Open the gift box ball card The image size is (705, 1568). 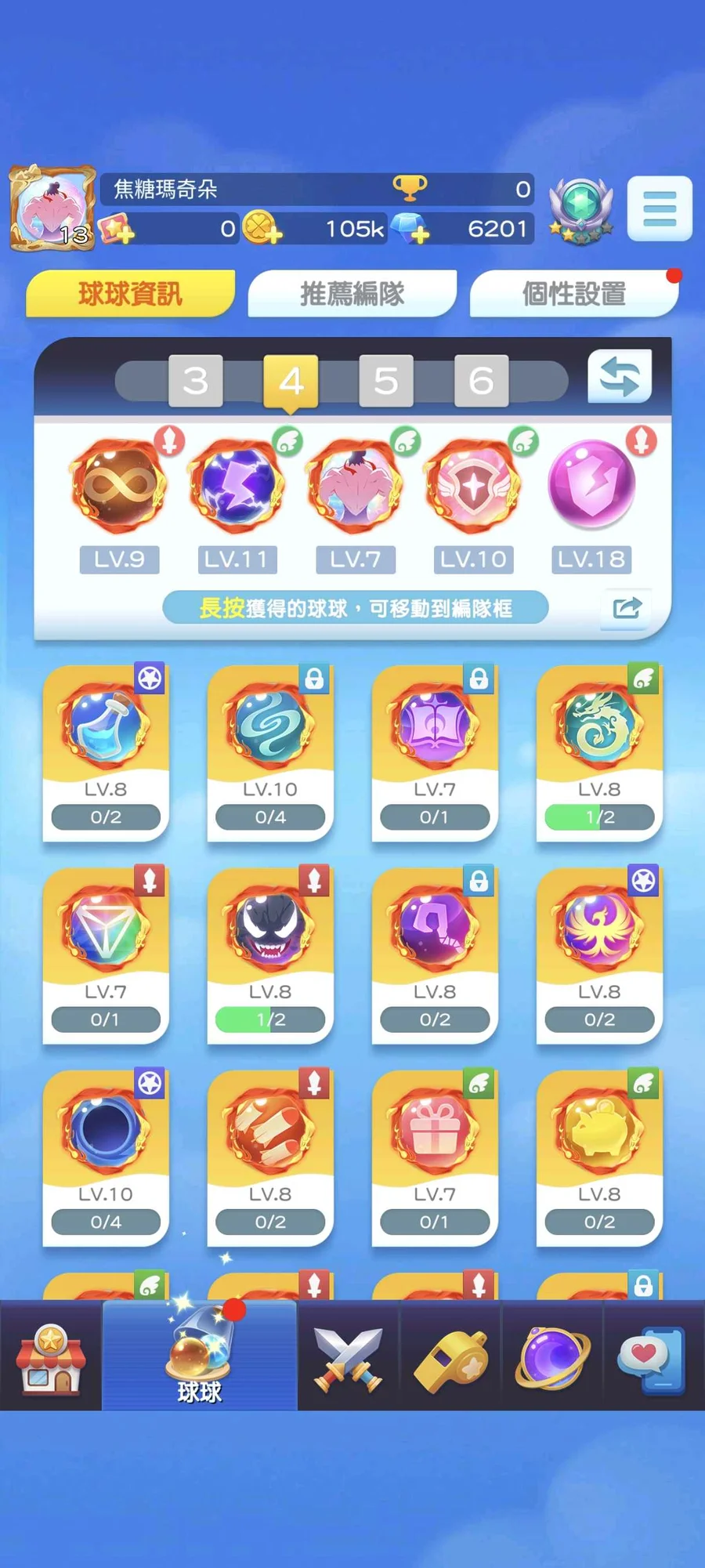coord(435,1157)
